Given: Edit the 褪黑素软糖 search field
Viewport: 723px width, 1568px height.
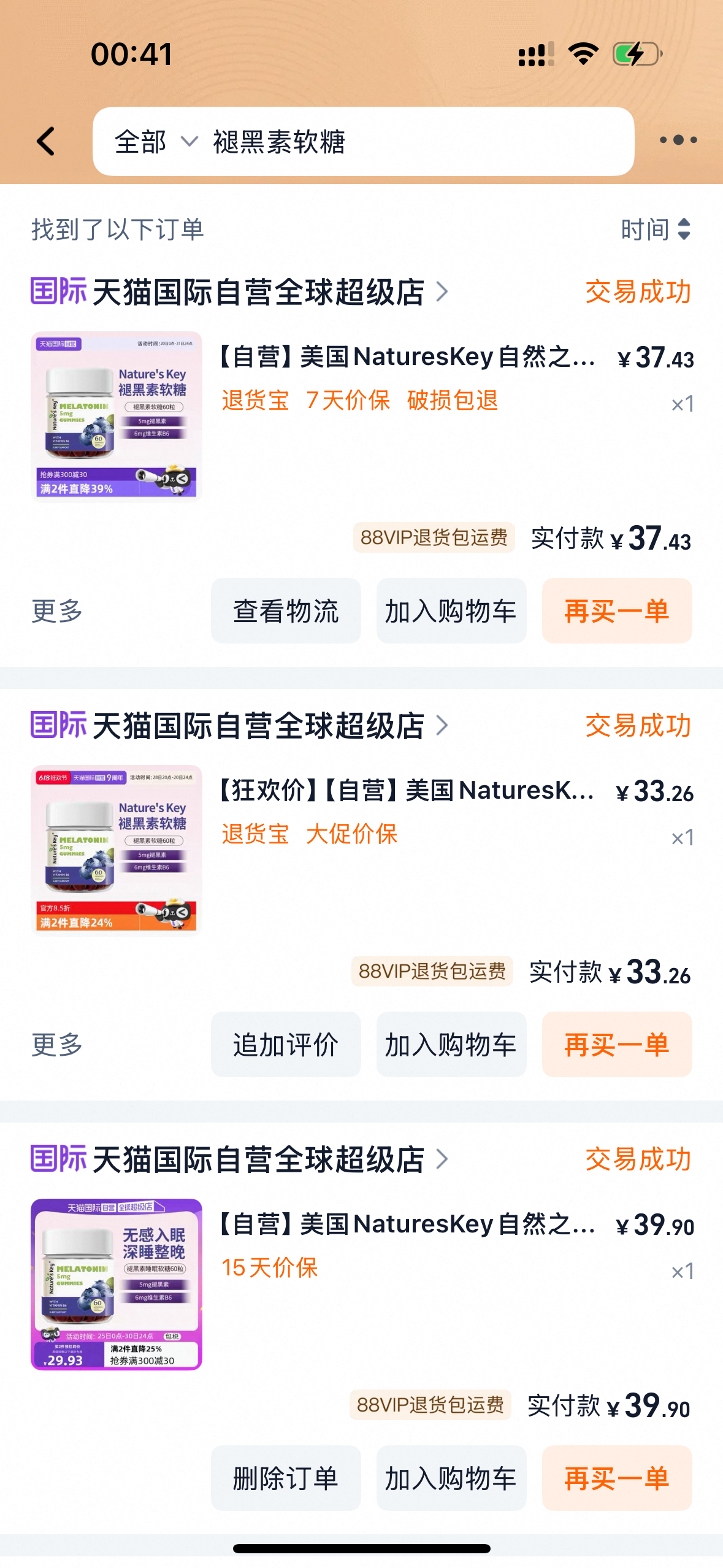Looking at the screenshot, I should tap(405, 142).
